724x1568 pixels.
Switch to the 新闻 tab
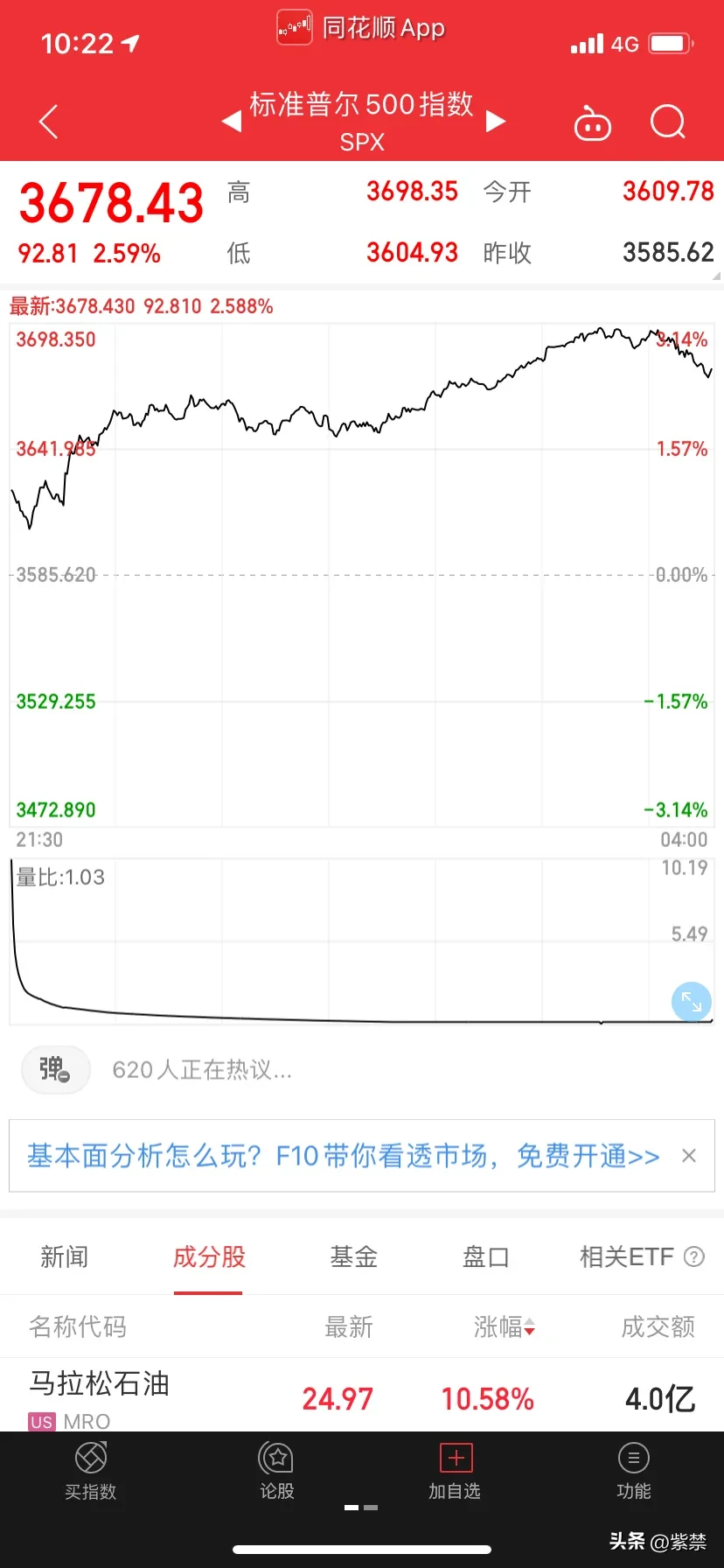65,1257
